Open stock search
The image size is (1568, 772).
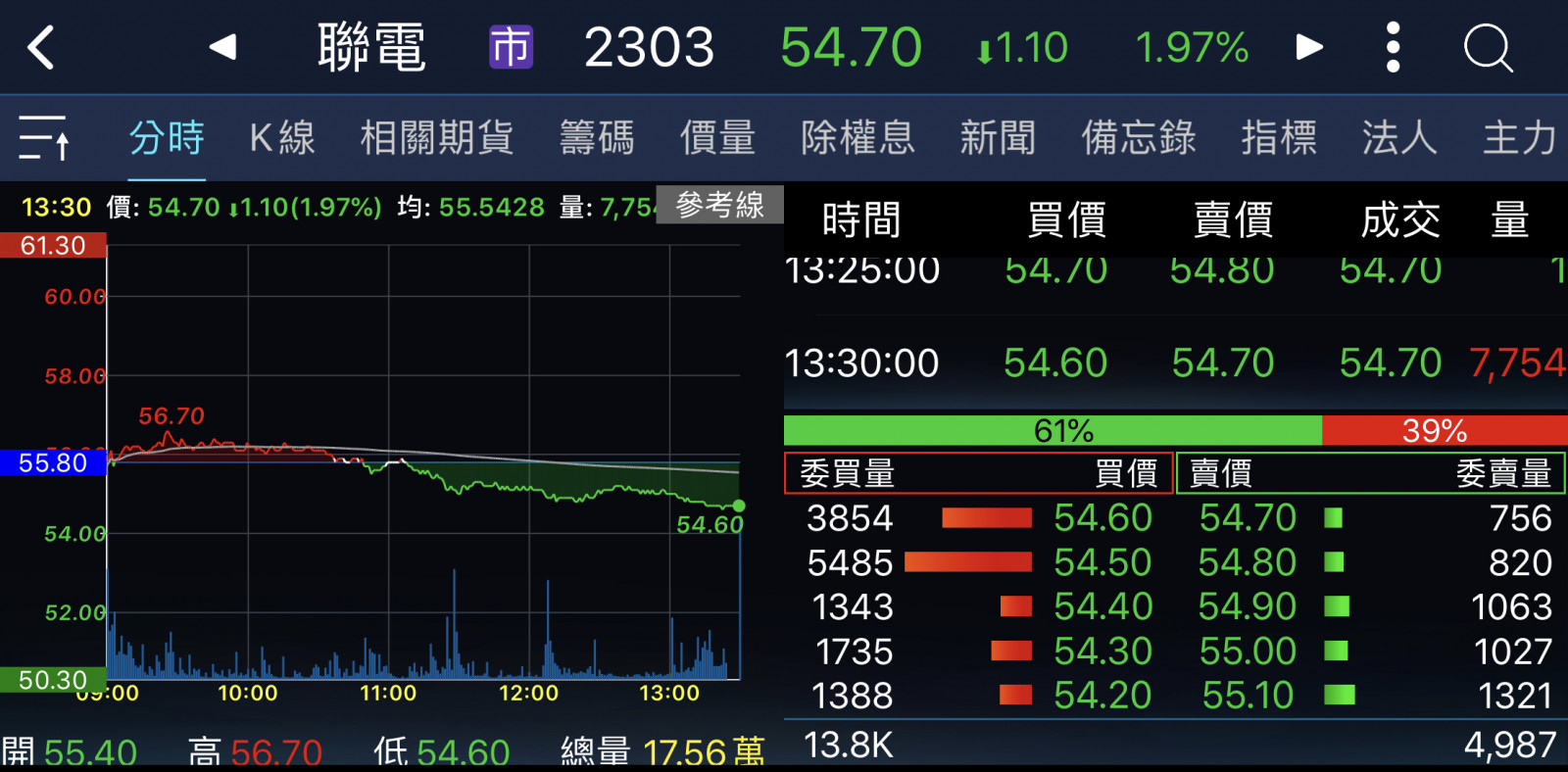[x=1488, y=47]
